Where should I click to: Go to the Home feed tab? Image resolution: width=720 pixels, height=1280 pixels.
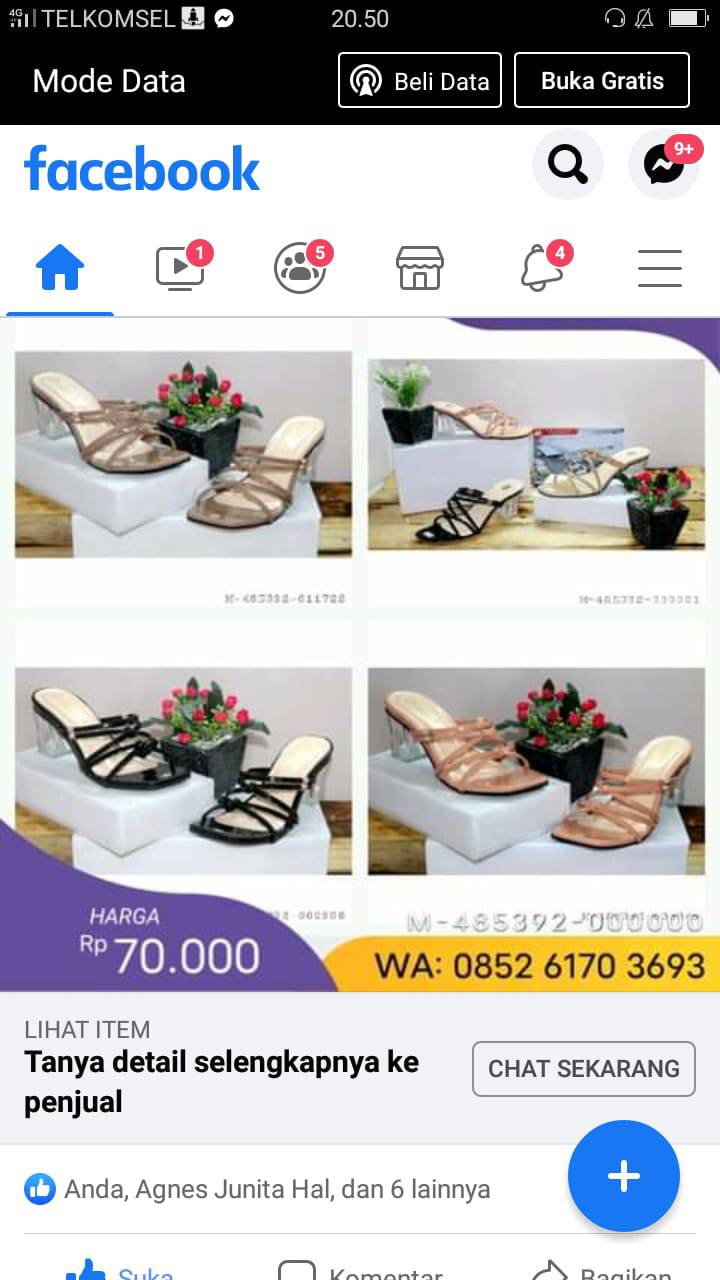tap(60, 268)
